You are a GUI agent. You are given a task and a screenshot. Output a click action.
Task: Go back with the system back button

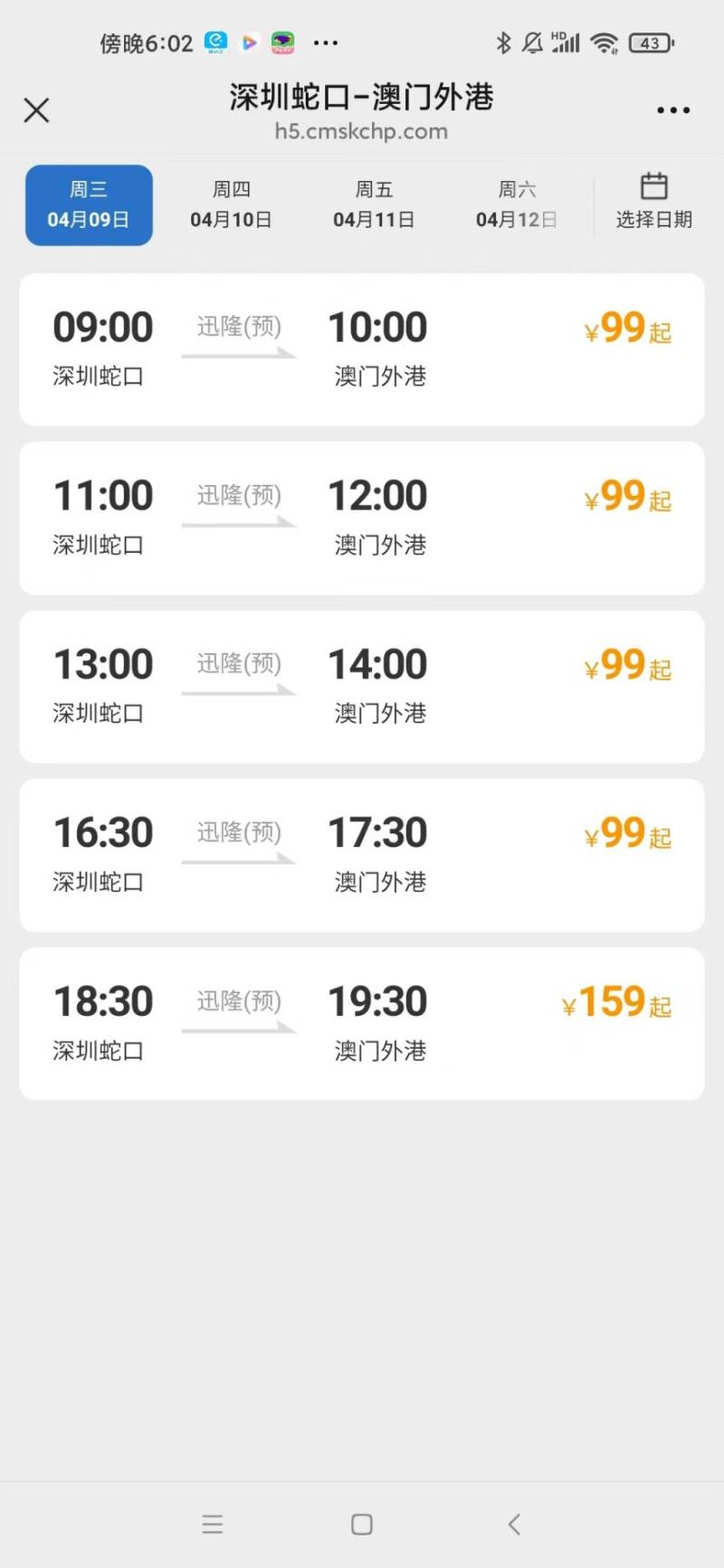(x=514, y=1525)
